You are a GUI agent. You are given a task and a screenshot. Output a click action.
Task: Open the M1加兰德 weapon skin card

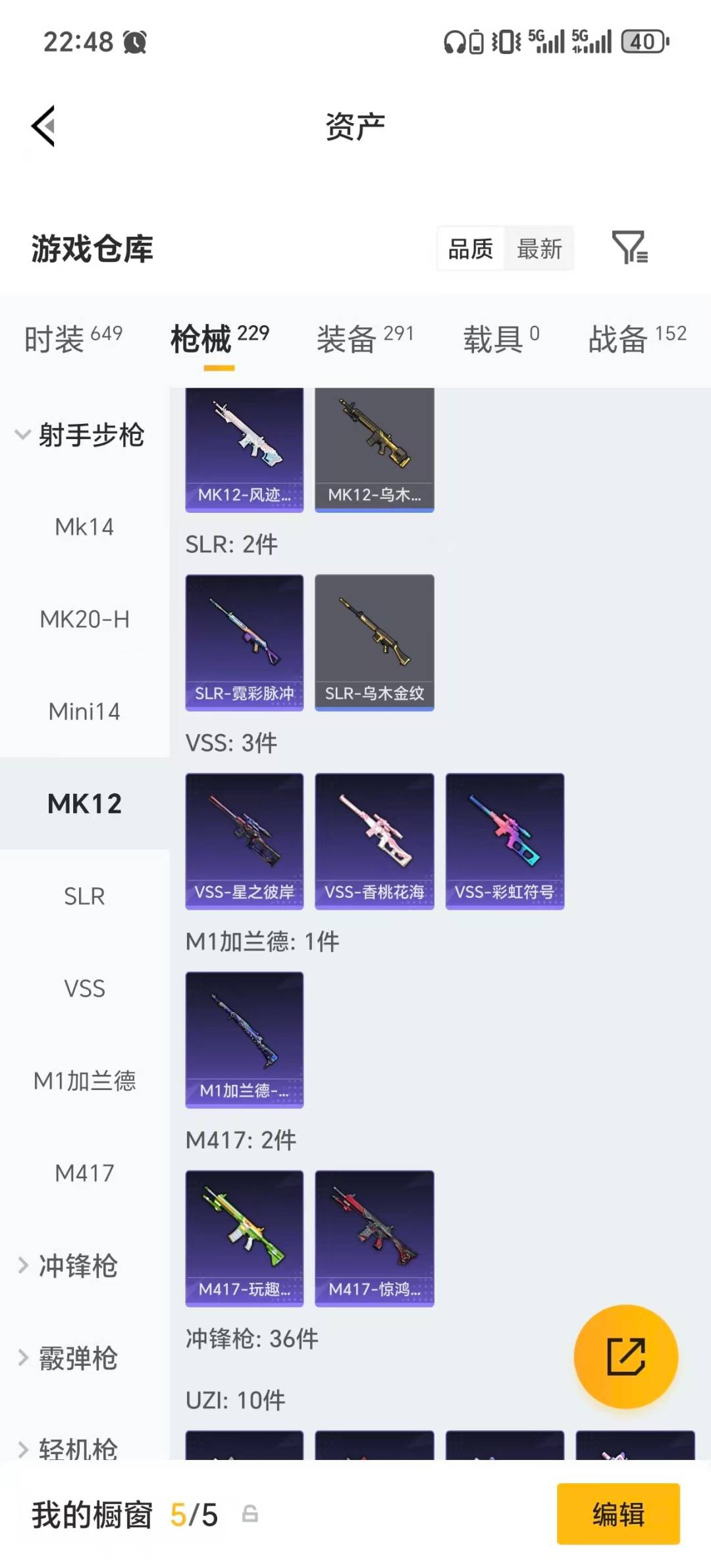[x=244, y=1039]
